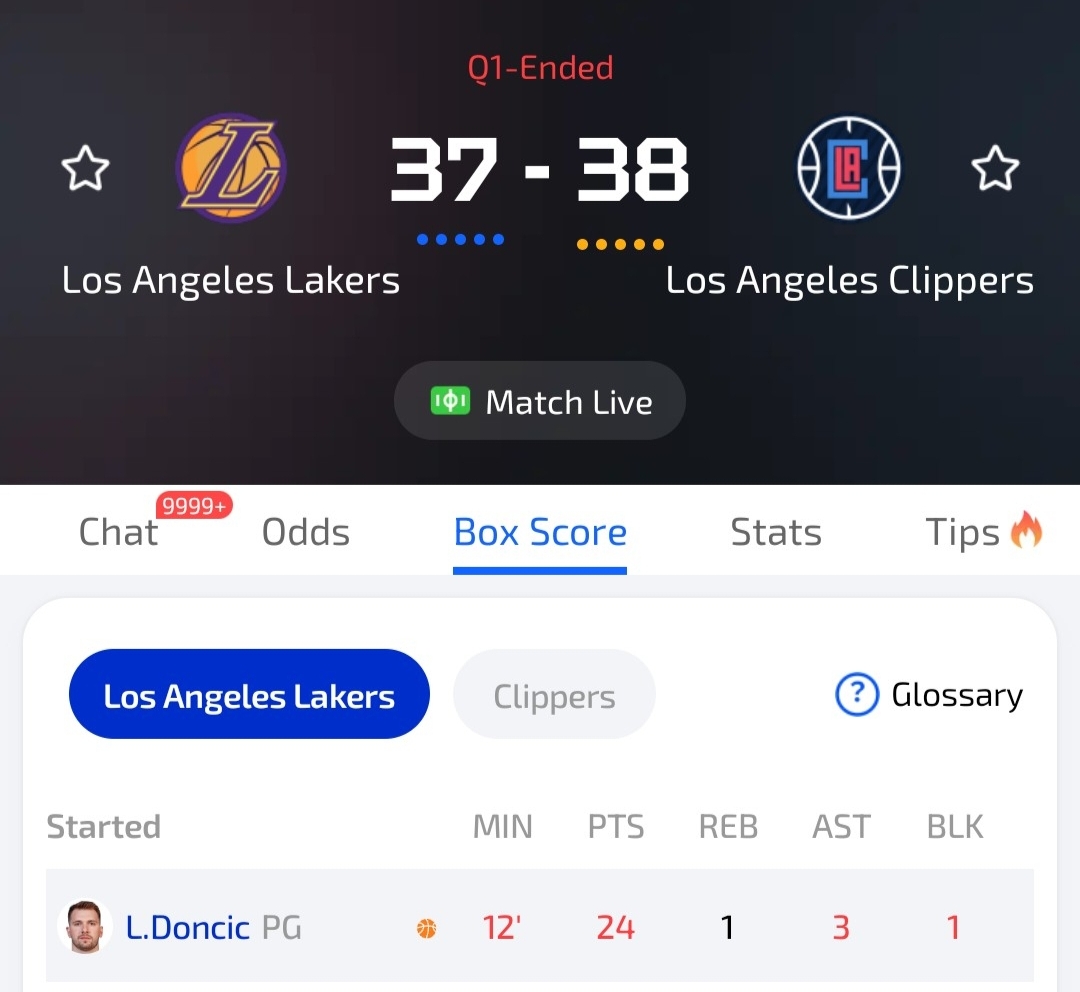Viewport: 1080px width, 992px height.
Task: Open the Match Live button
Action: coord(540,401)
